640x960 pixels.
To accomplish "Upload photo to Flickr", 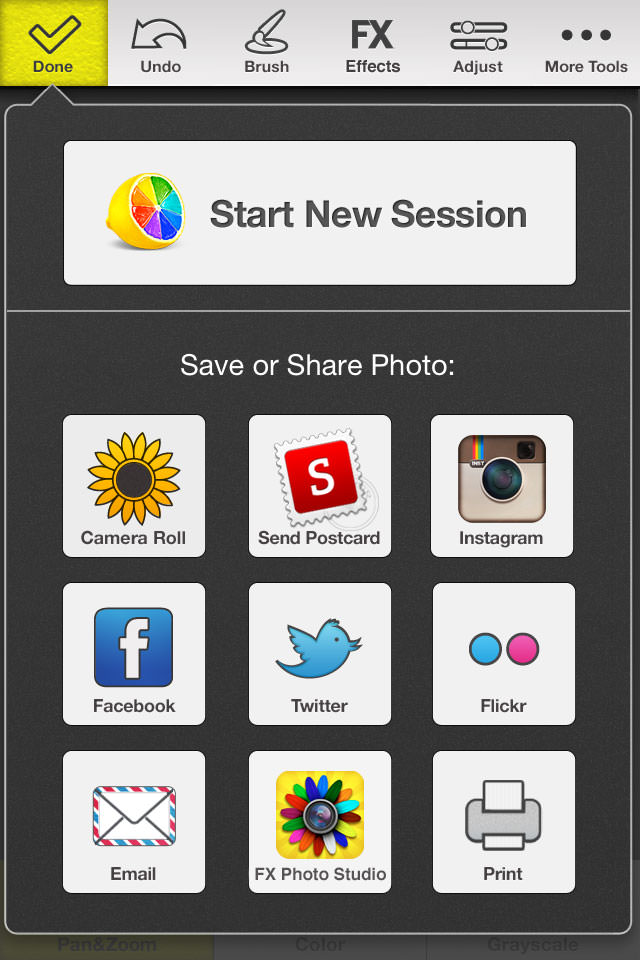I will [x=503, y=654].
